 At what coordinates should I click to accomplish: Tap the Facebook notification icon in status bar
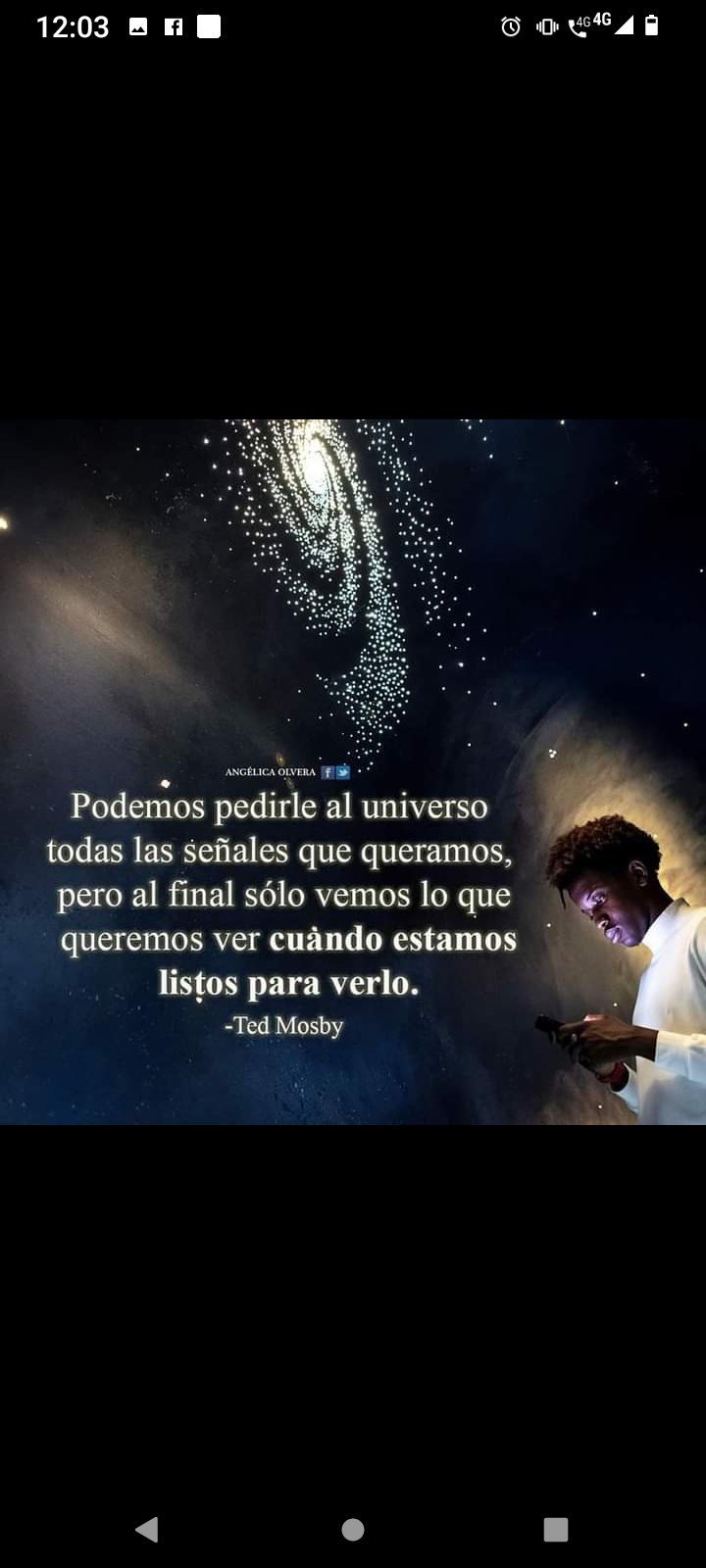pos(173,26)
